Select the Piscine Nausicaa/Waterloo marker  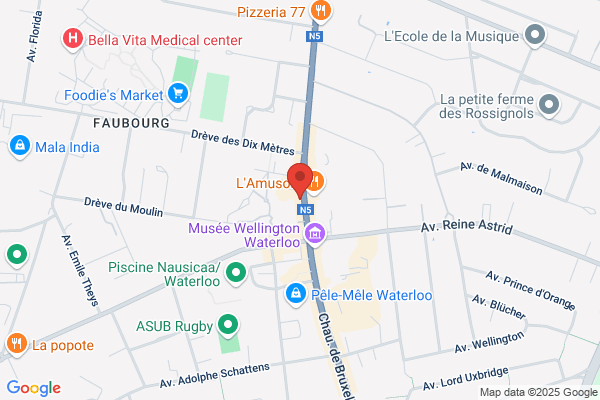point(236,273)
